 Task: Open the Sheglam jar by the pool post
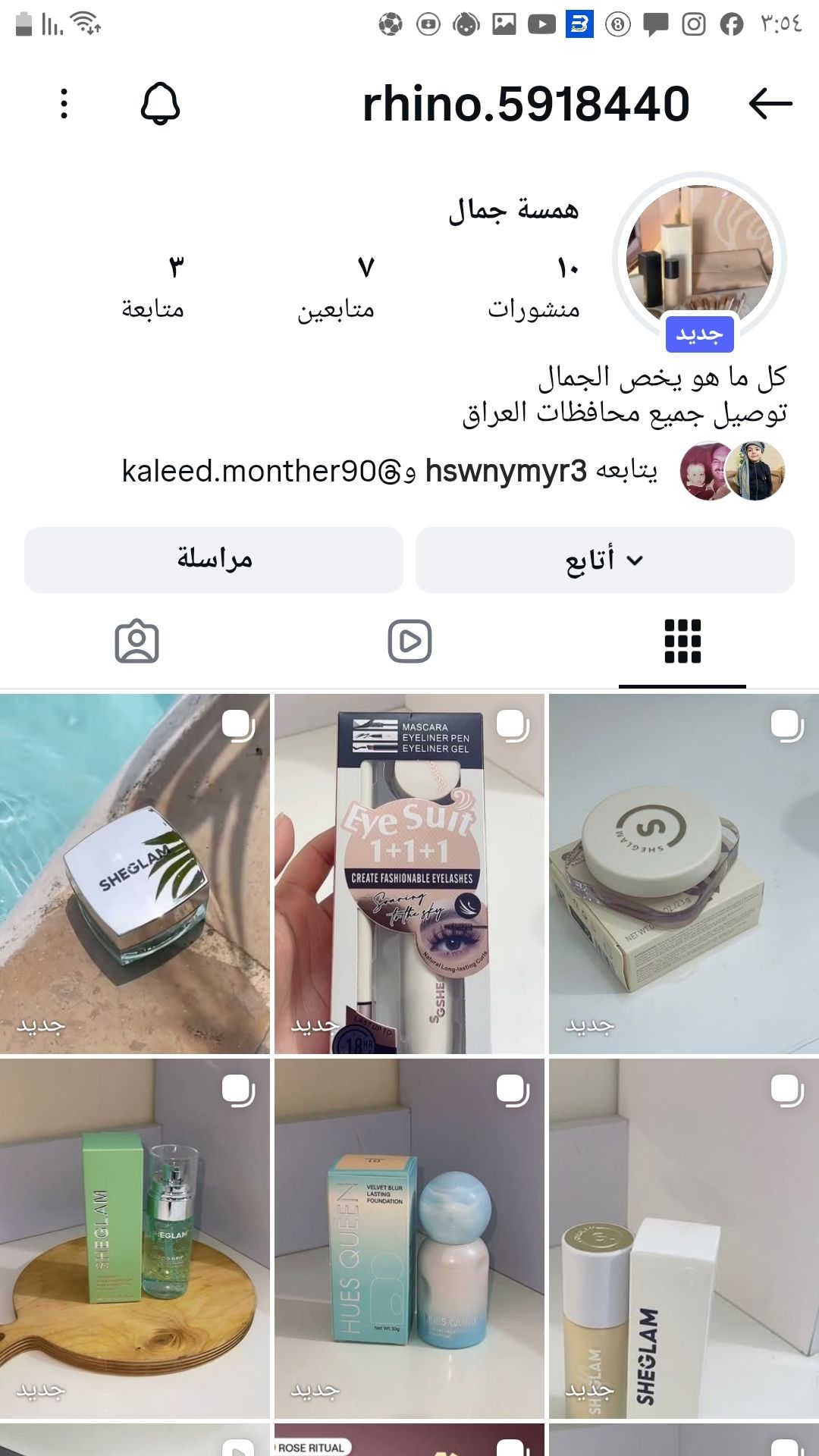tap(135, 874)
